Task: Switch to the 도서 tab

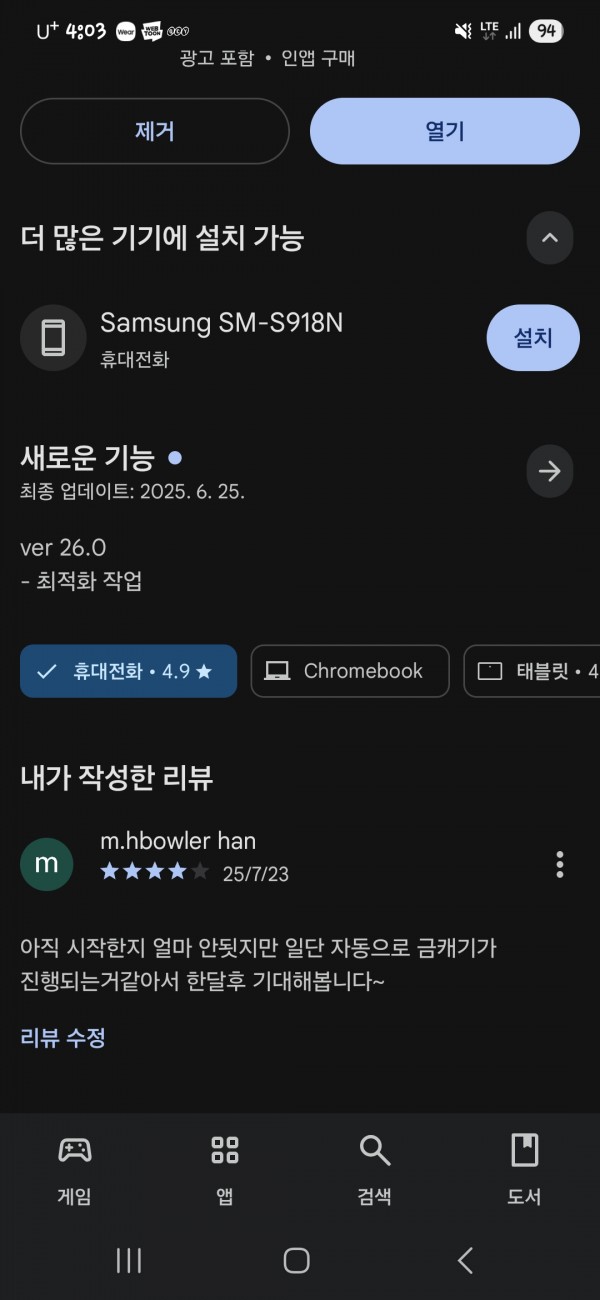Action: click(x=525, y=1168)
